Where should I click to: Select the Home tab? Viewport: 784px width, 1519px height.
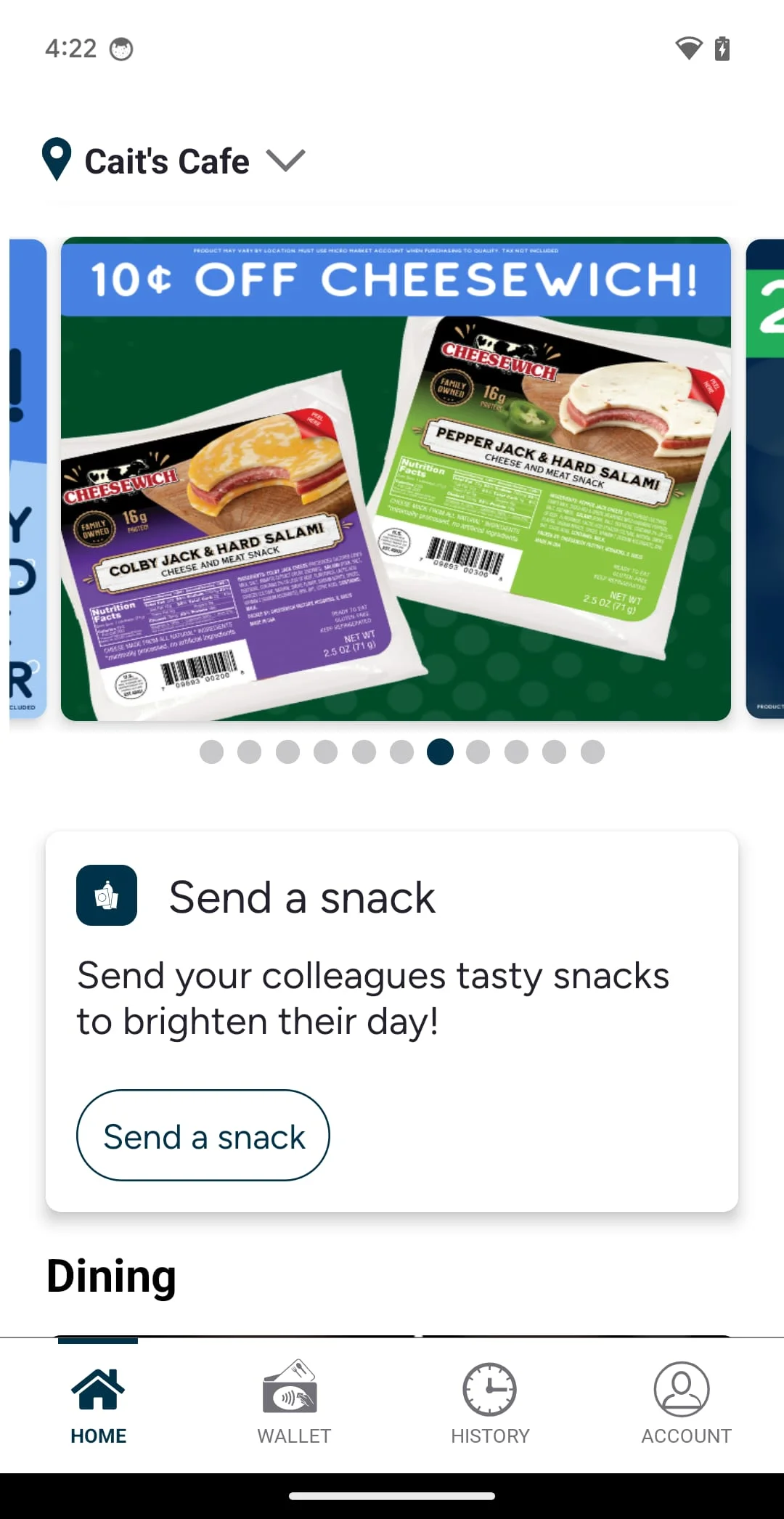[x=98, y=1402]
